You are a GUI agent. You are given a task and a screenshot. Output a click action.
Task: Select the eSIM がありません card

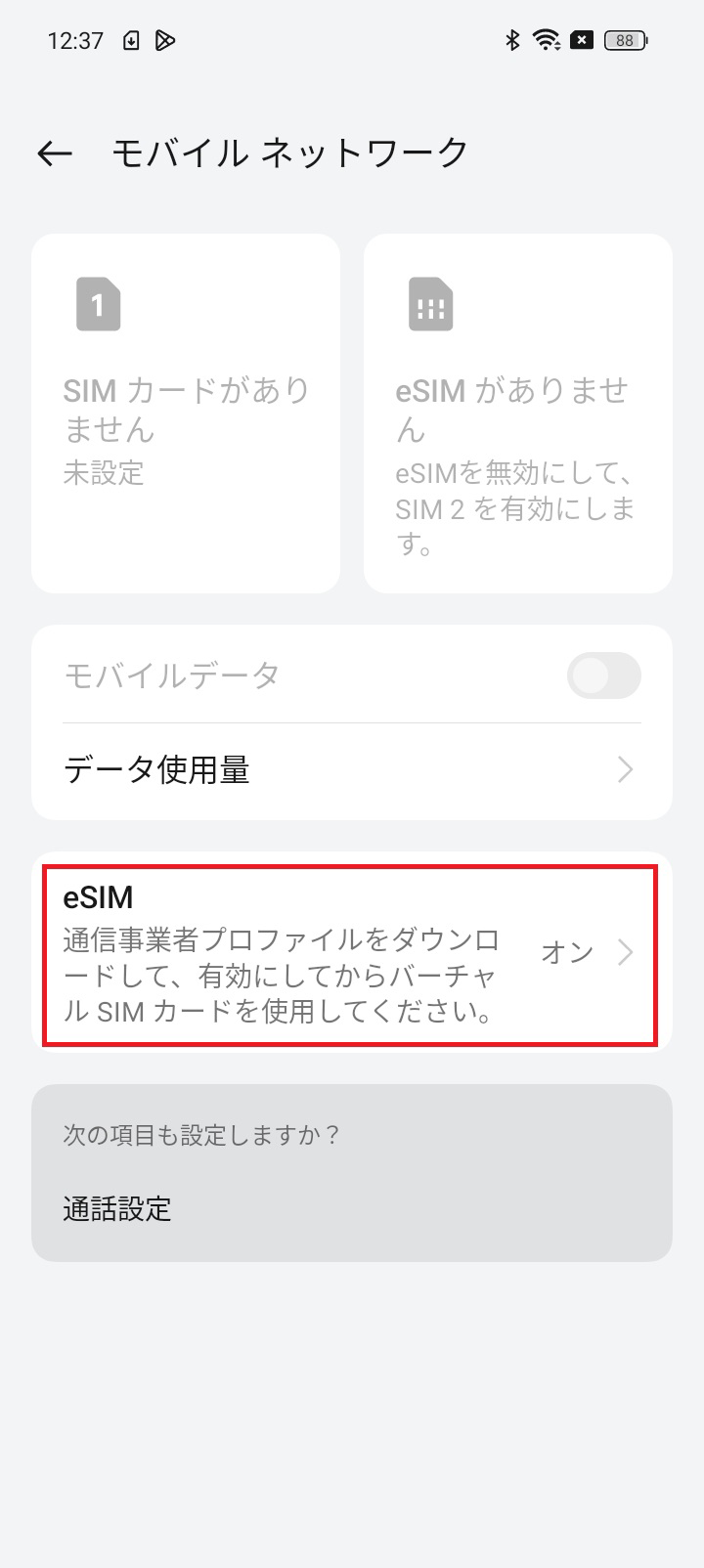pos(516,411)
